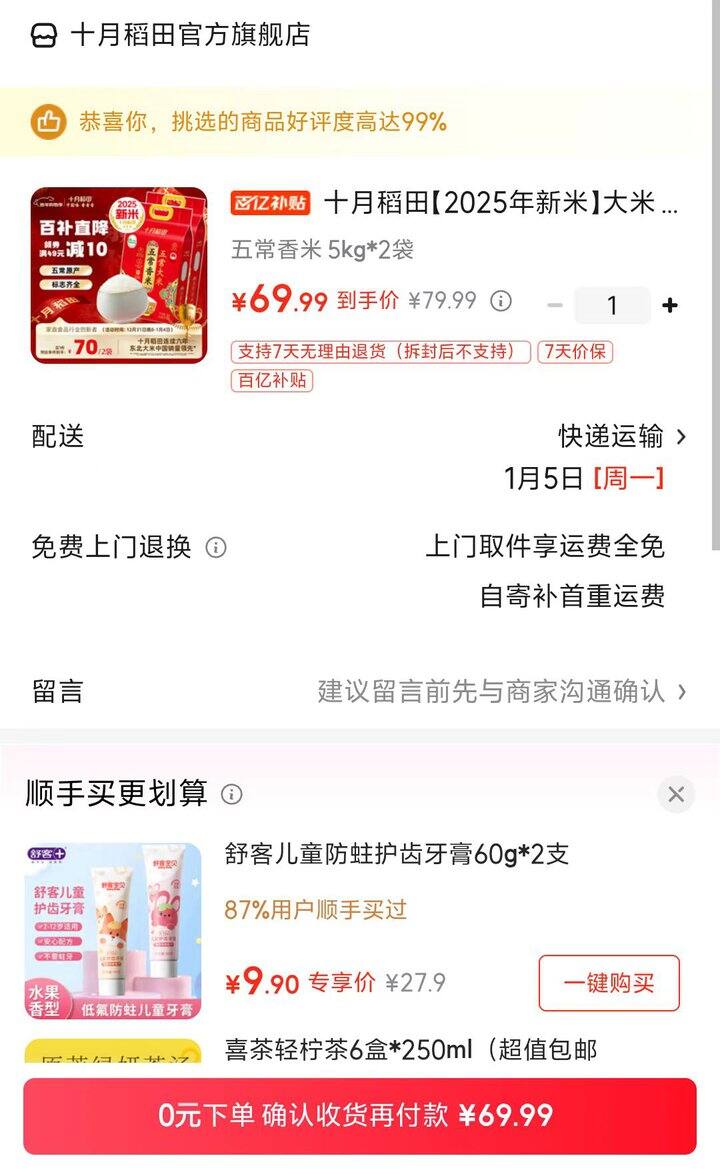Place order with 0元下单 确认收货再付款
Viewport: 720px width, 1170px height.
[x=360, y=1116]
